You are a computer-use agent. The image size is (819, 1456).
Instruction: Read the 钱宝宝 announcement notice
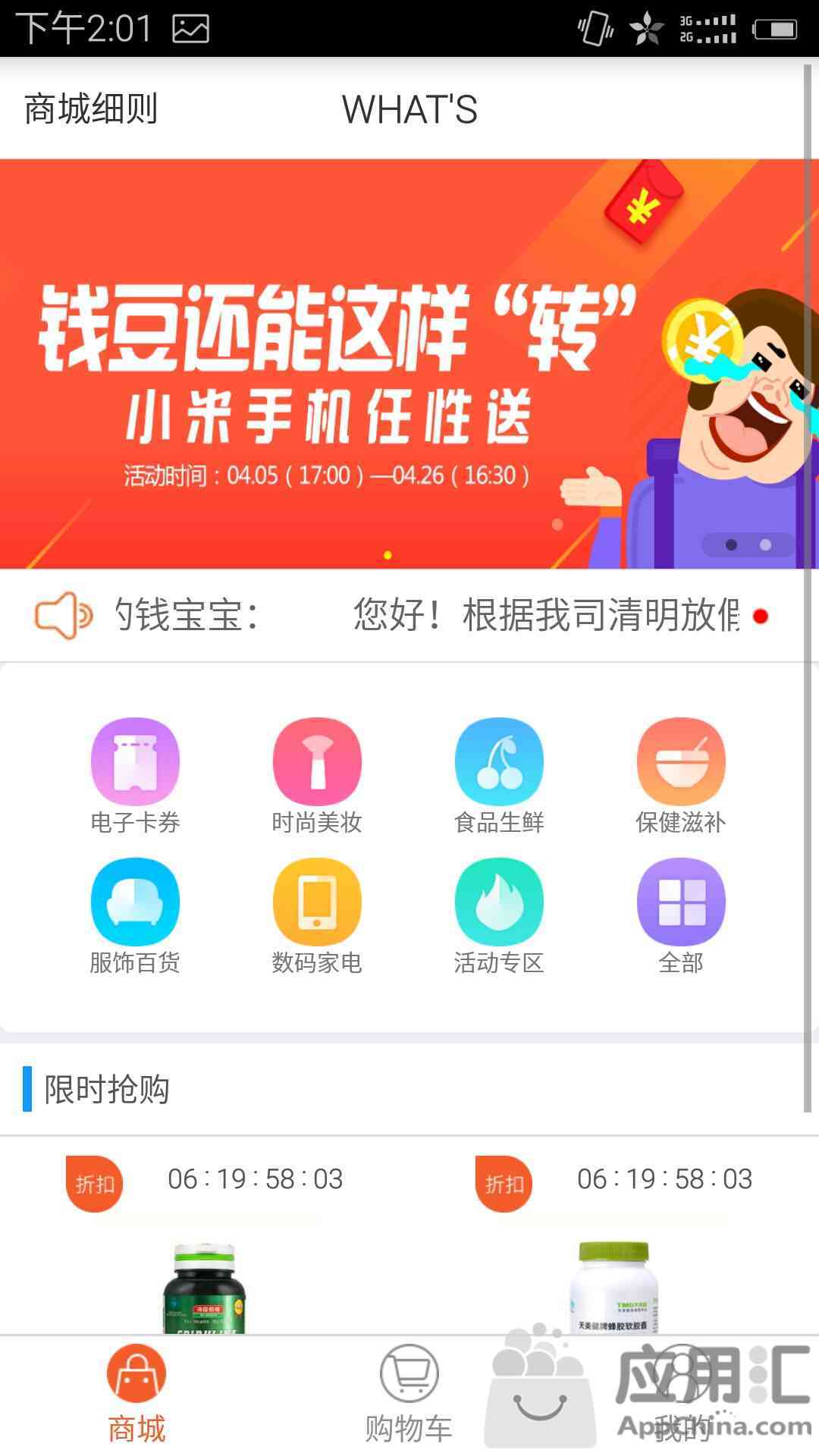tap(425, 615)
